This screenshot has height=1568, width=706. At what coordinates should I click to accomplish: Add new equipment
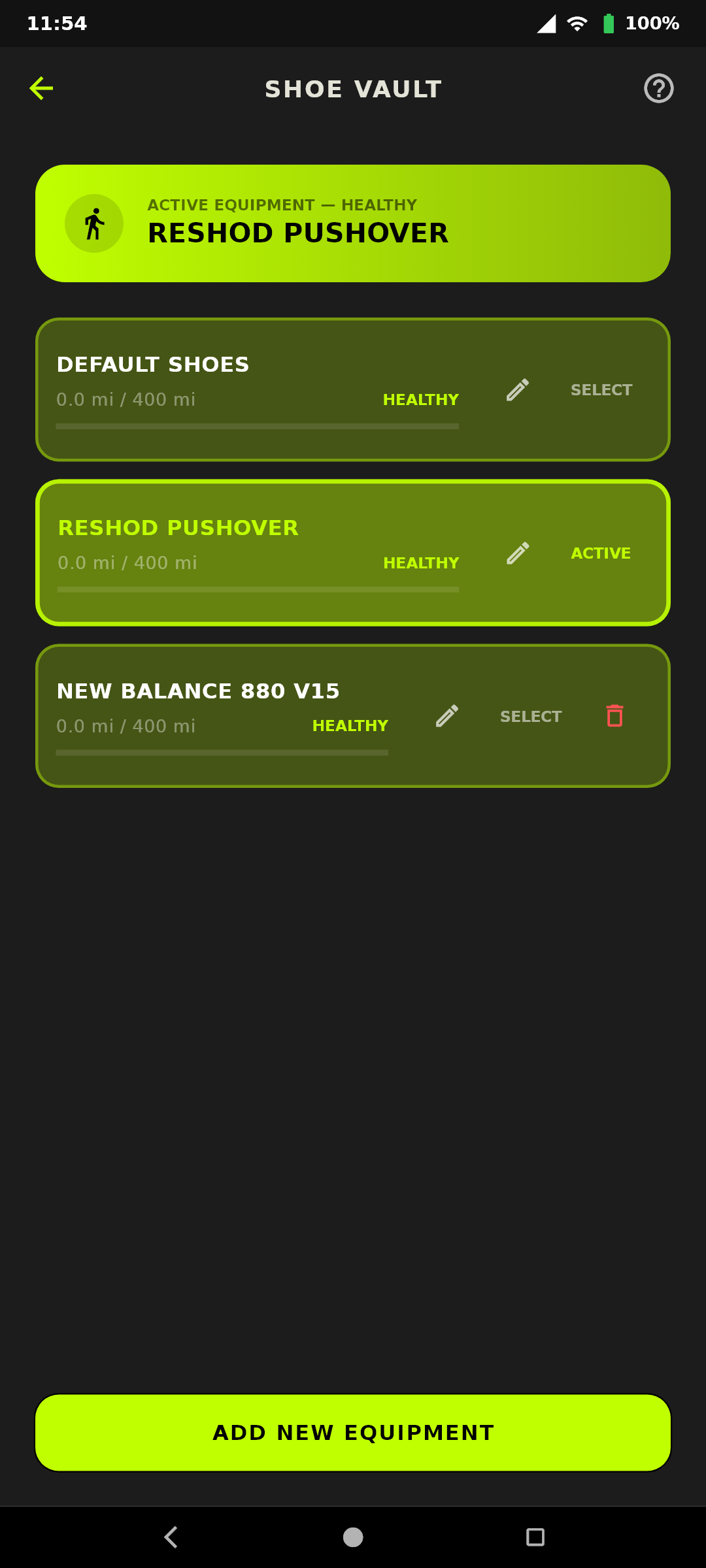pos(353,1433)
